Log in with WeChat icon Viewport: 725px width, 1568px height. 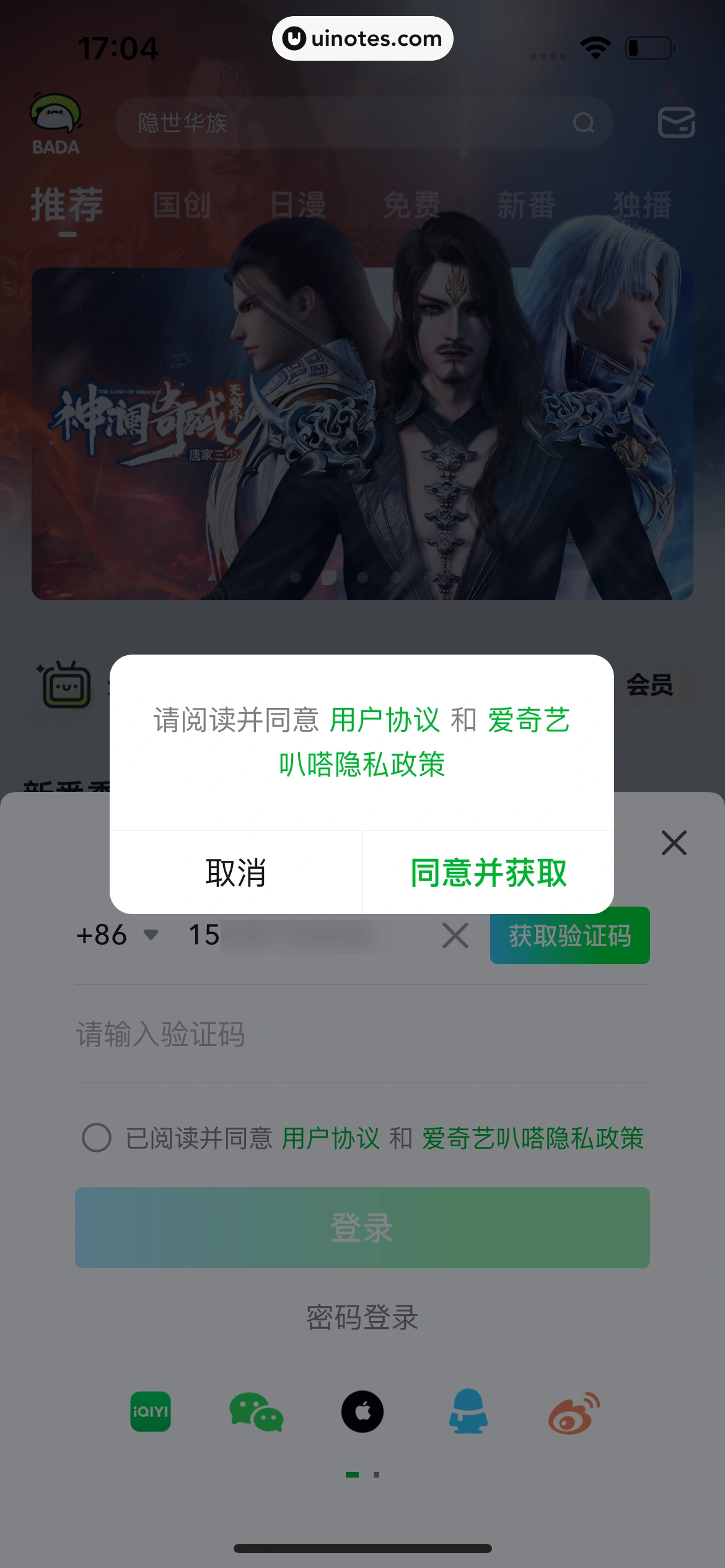257,1412
